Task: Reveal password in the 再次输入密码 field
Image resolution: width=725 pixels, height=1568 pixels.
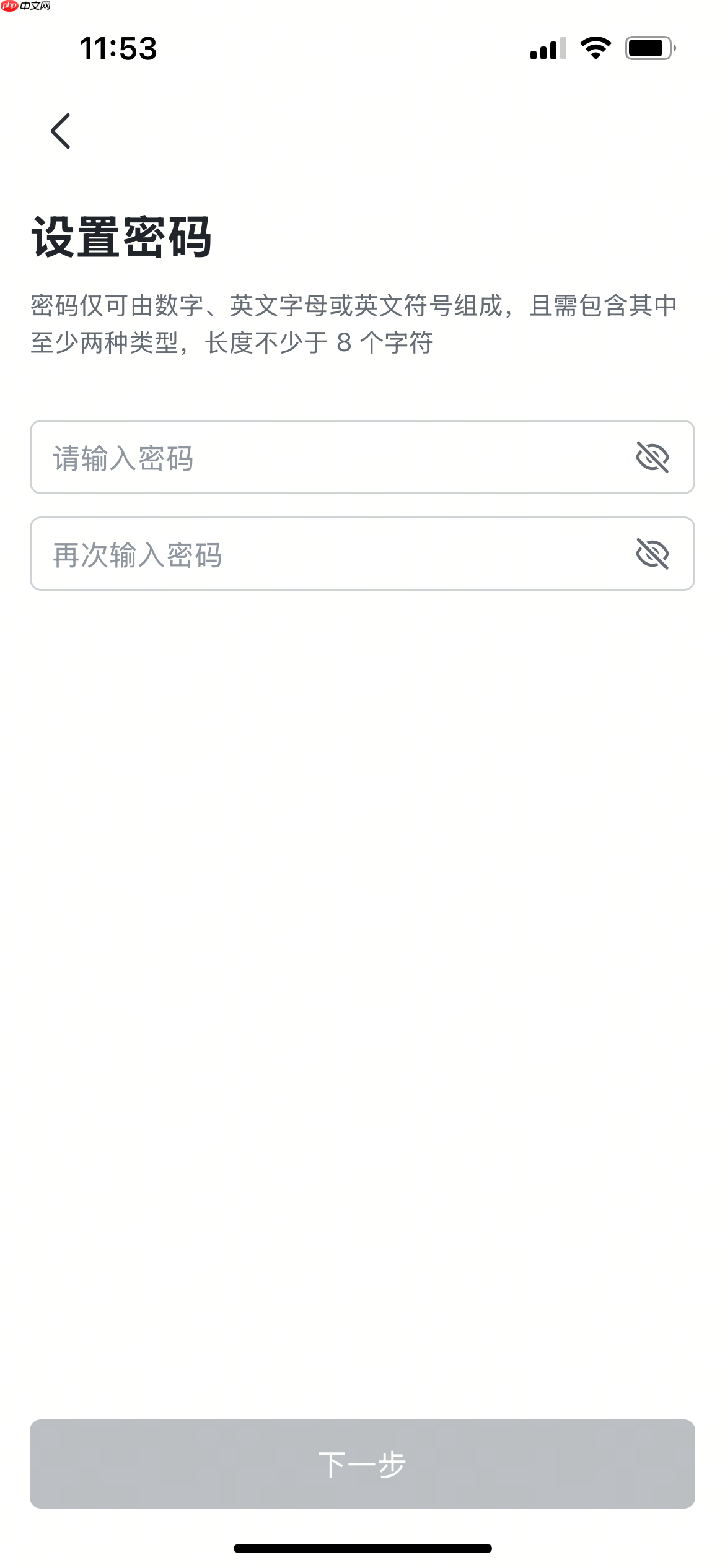Action: pyautogui.click(x=652, y=554)
